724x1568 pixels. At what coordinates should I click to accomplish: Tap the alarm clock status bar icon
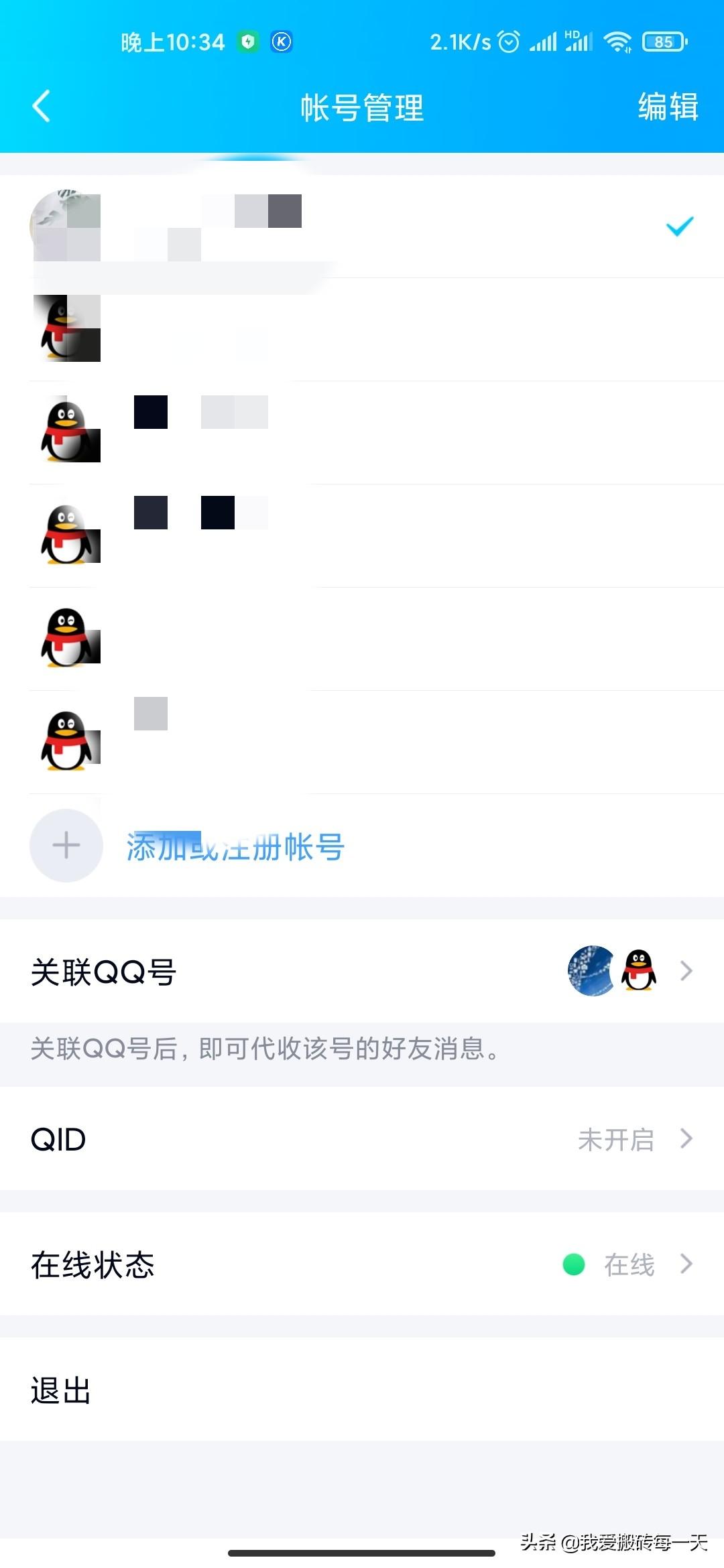click(509, 42)
